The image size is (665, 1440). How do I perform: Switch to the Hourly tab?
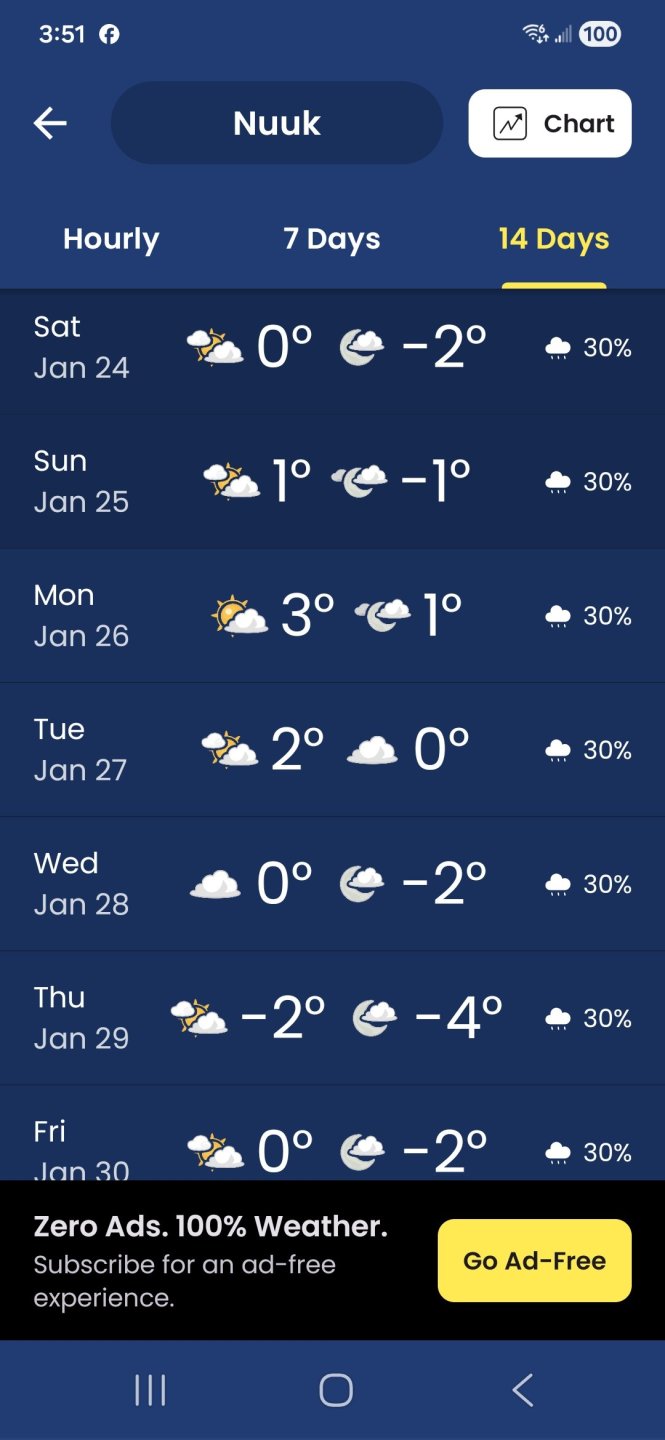pos(111,239)
